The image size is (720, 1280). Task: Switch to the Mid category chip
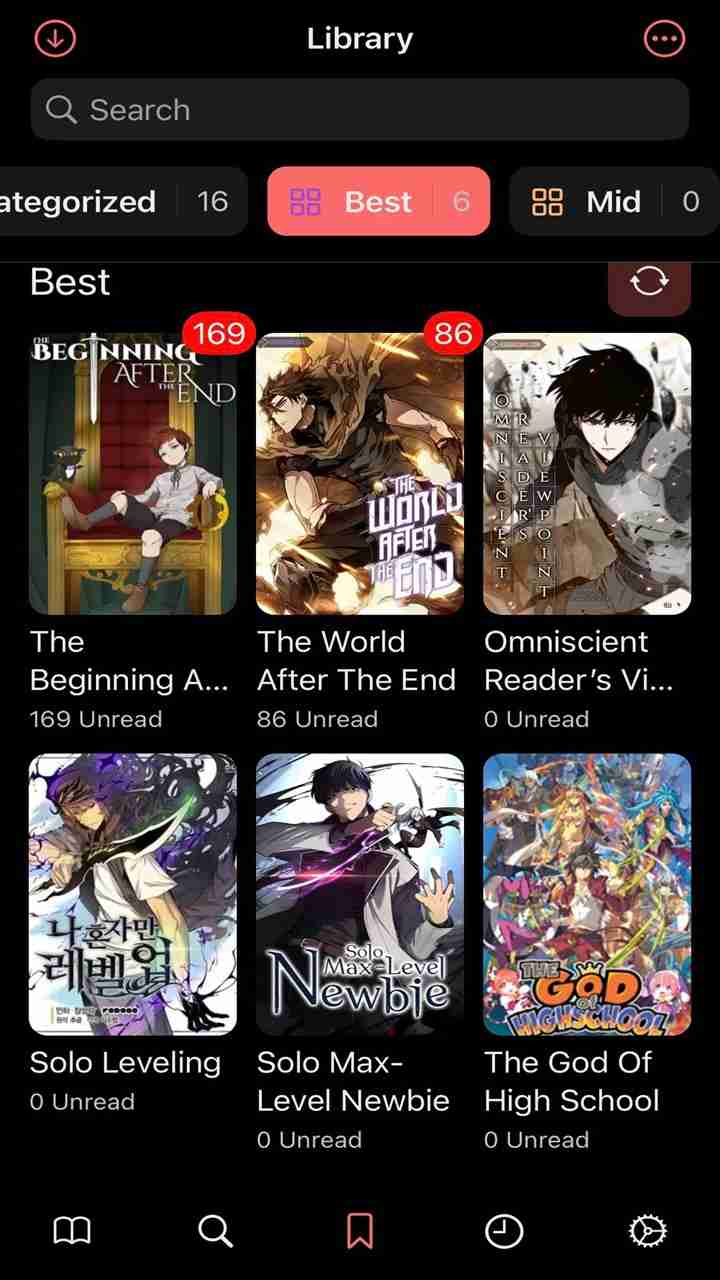coord(614,201)
